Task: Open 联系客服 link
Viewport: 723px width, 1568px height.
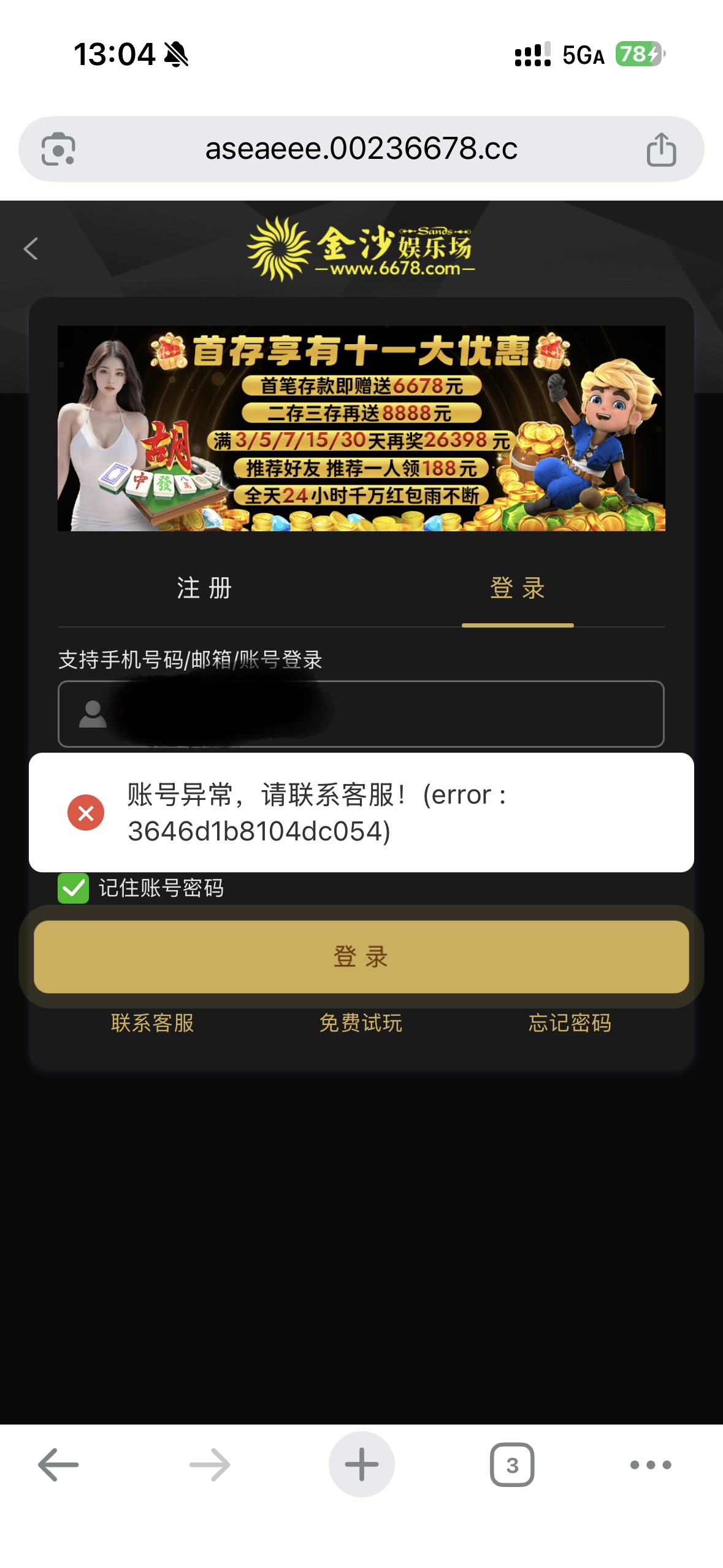Action: (153, 1023)
